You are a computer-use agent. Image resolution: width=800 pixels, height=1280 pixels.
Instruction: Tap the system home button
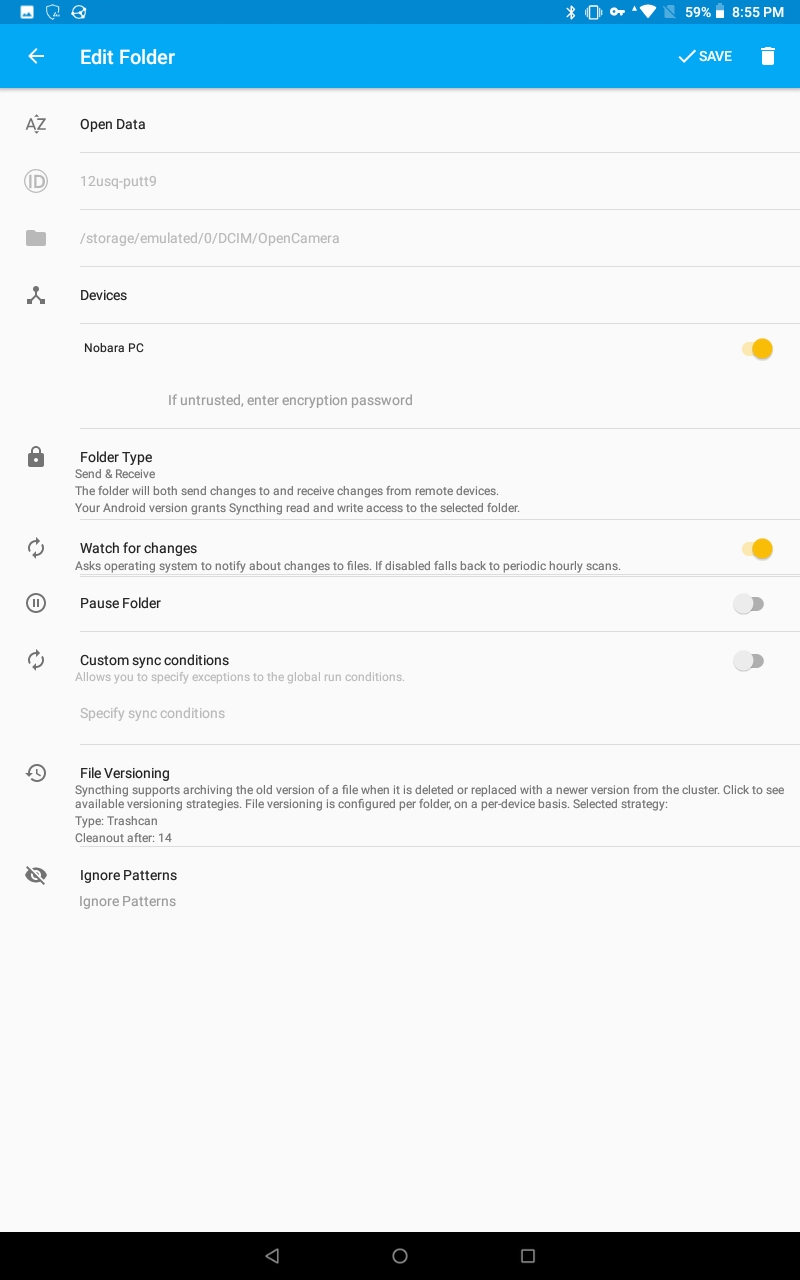click(400, 1256)
